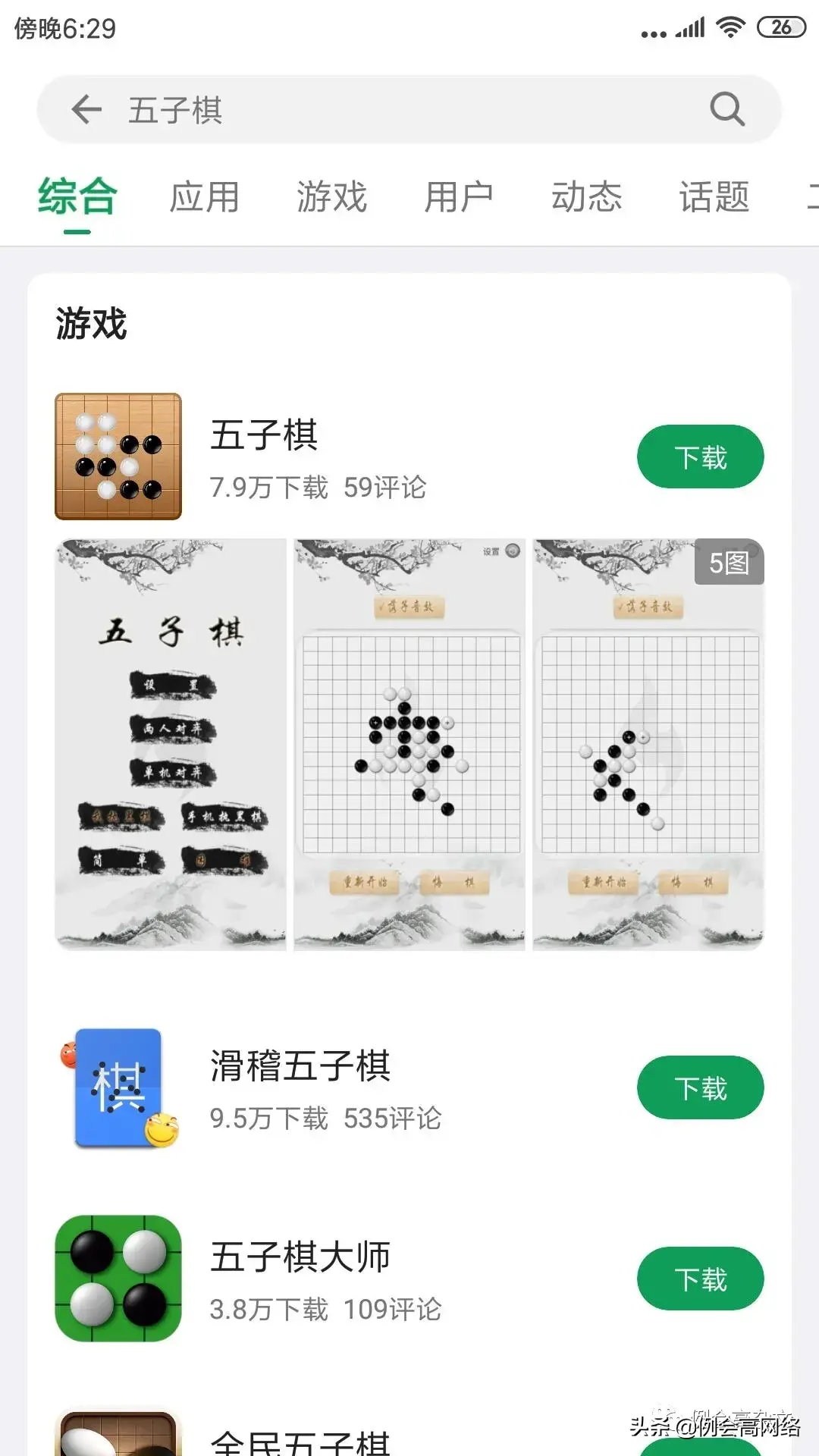Select the 动态 tab

[586, 197]
